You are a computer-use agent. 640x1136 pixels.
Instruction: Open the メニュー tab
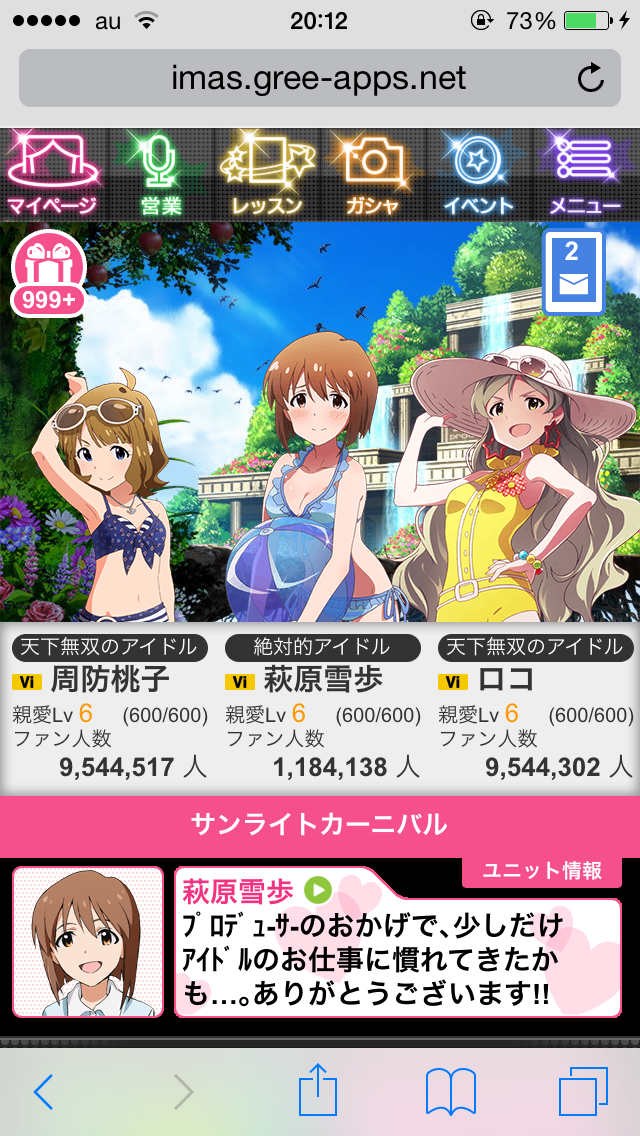coord(585,175)
